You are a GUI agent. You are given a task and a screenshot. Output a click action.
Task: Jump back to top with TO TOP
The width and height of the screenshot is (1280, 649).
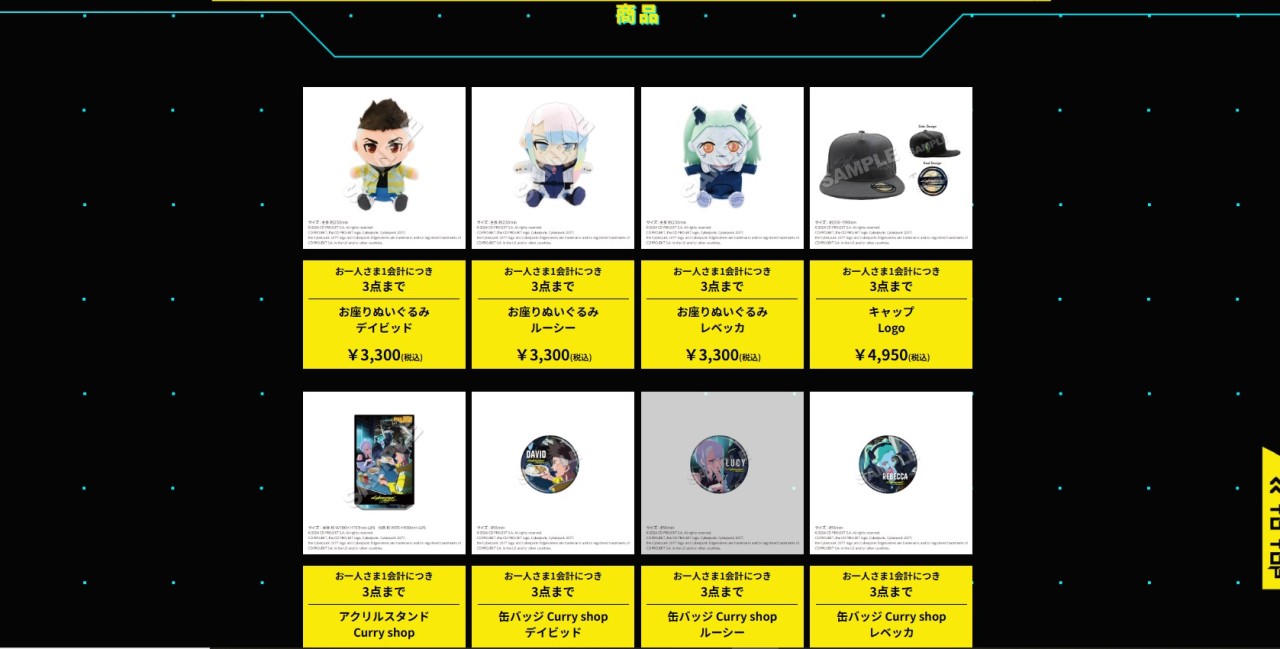click(1271, 518)
